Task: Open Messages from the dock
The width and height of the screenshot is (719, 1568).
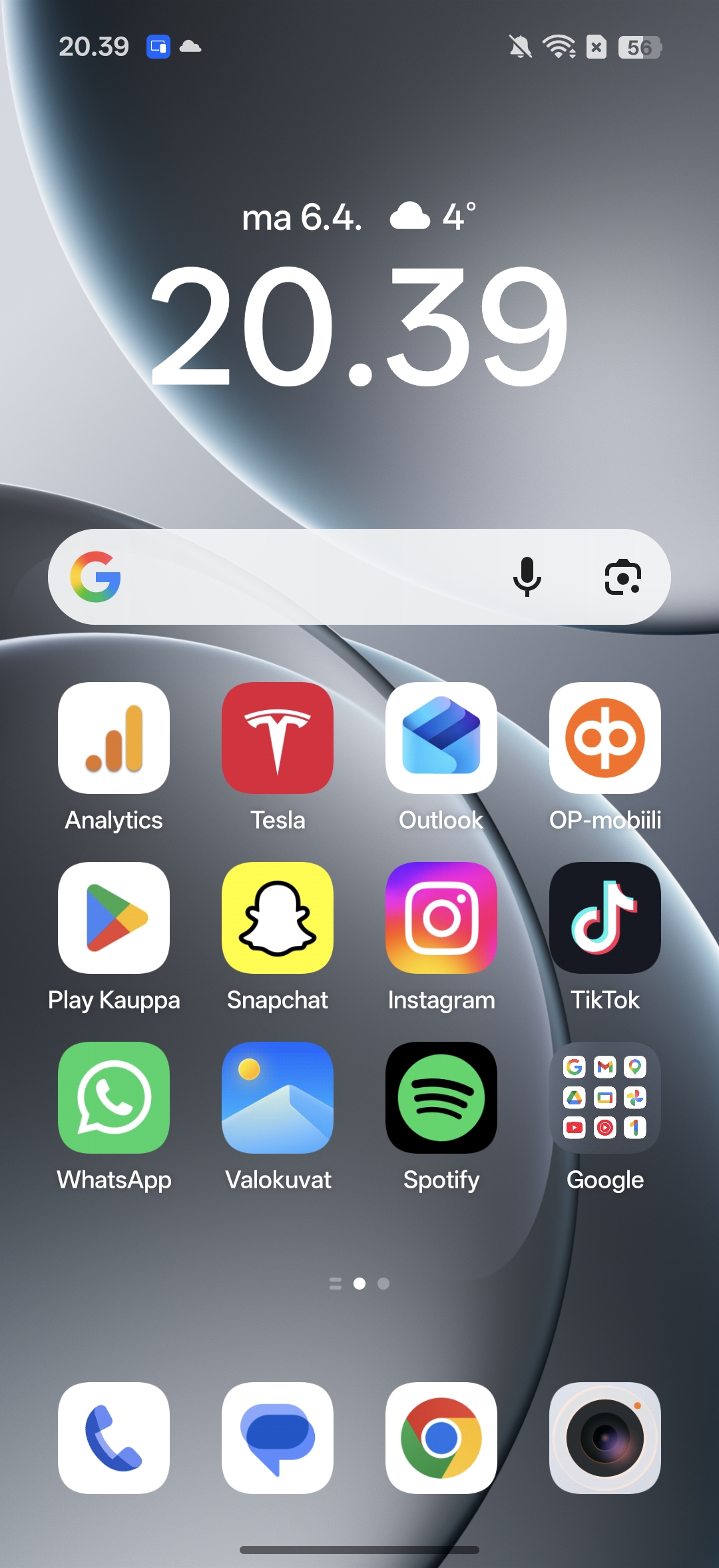Action: tap(278, 1437)
